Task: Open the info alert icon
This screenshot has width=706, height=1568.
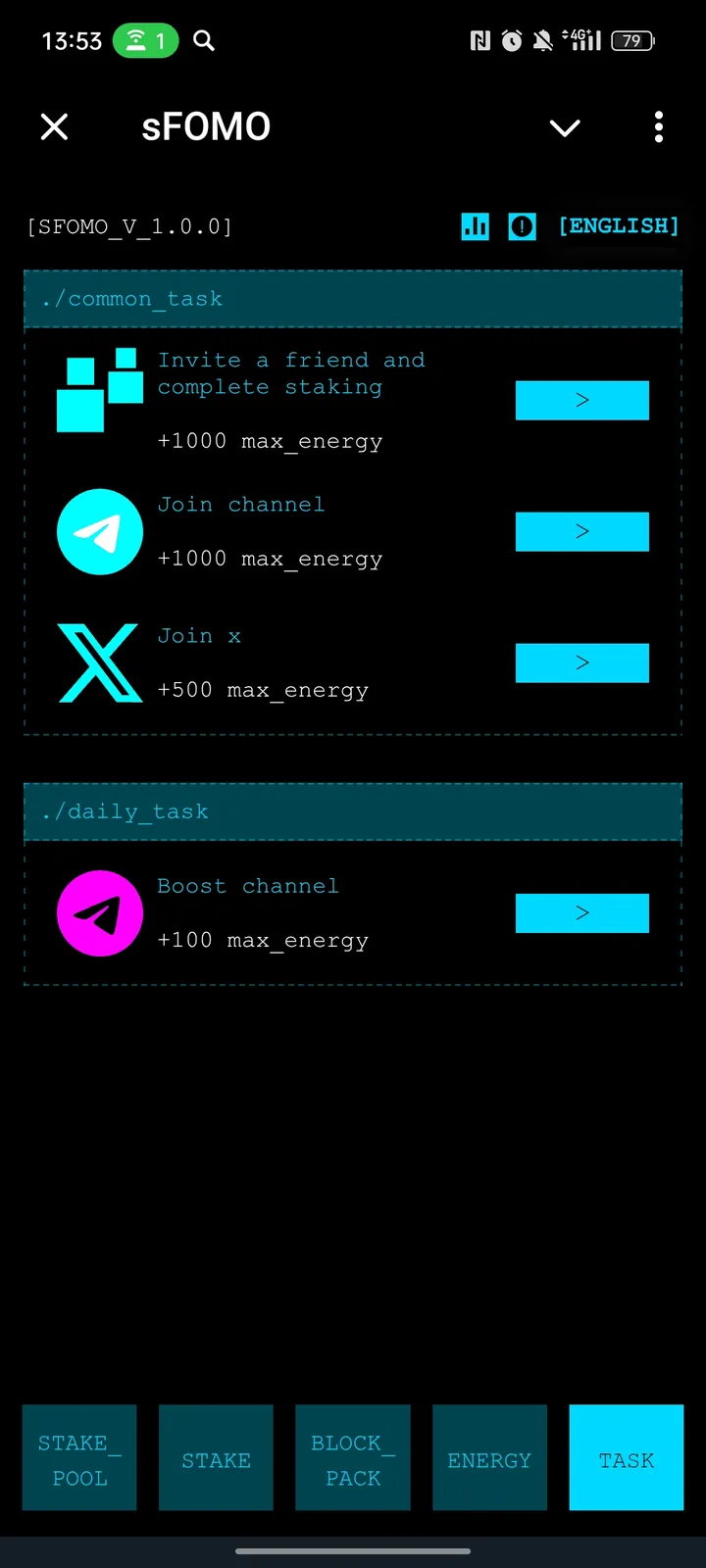Action: (523, 226)
